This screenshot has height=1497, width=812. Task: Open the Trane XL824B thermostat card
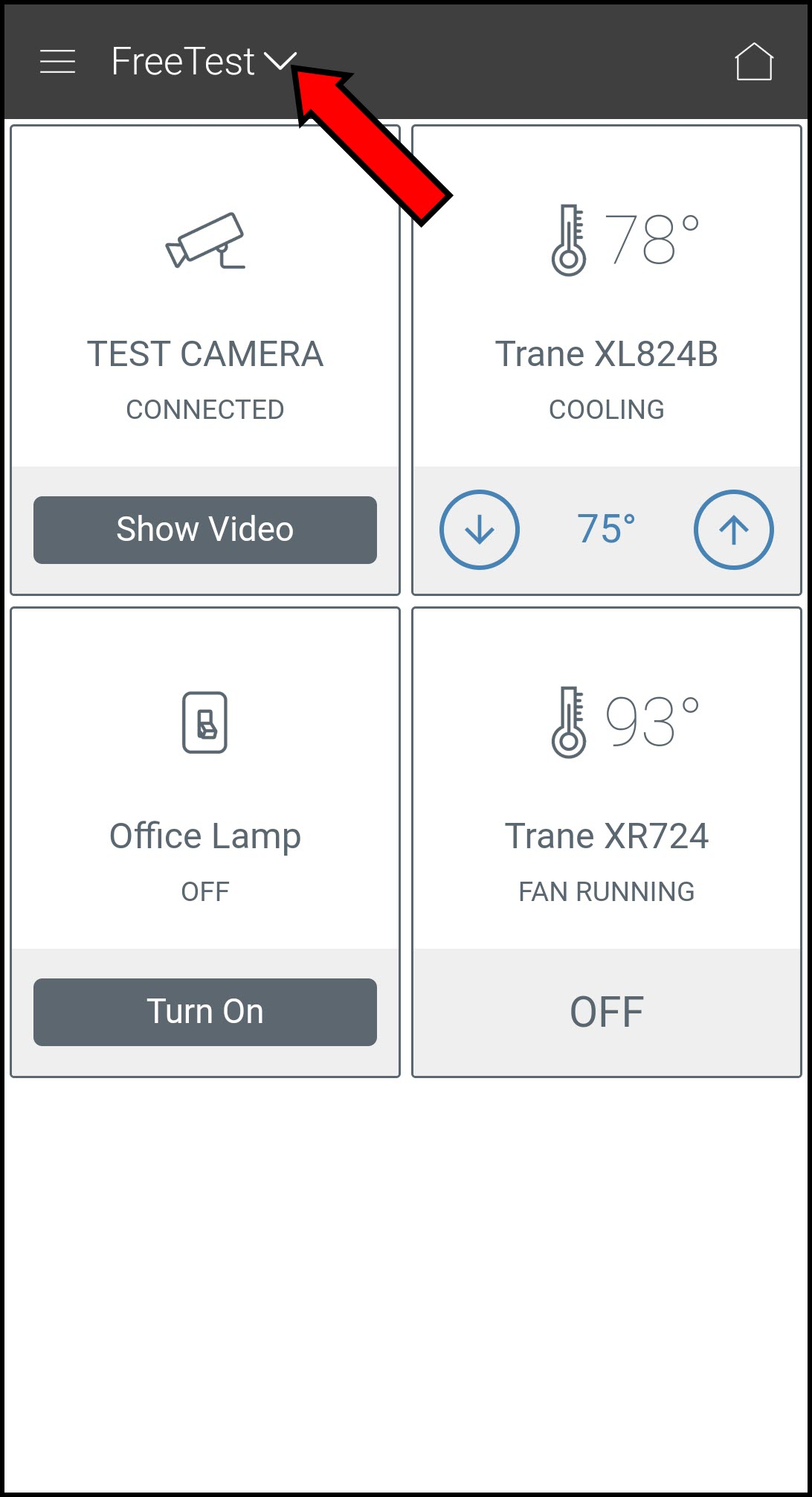pyautogui.click(x=607, y=312)
